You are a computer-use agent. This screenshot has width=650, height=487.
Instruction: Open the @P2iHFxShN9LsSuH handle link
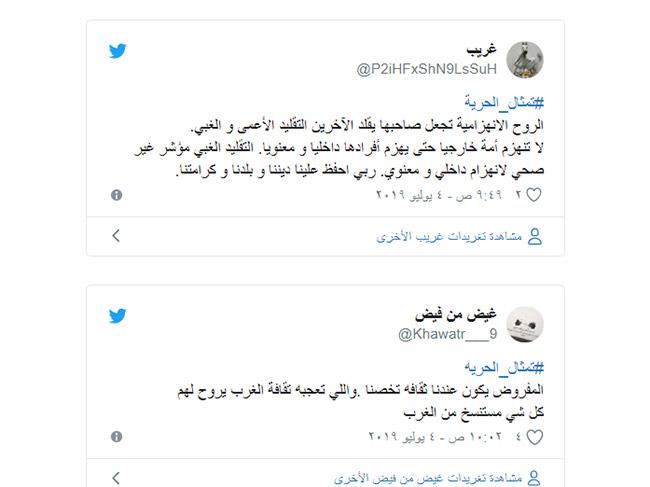[427, 68]
